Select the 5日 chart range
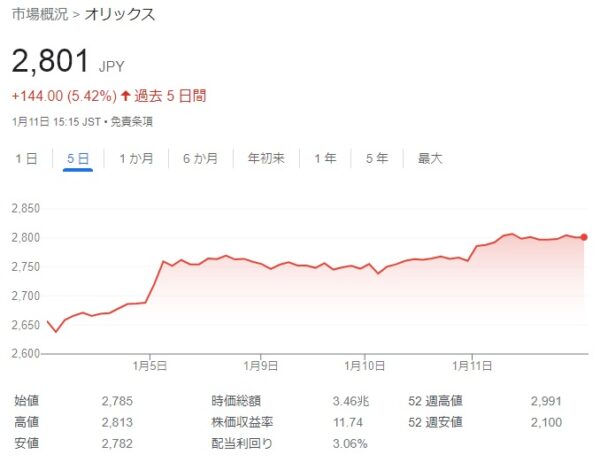The image size is (600, 462). (78, 159)
